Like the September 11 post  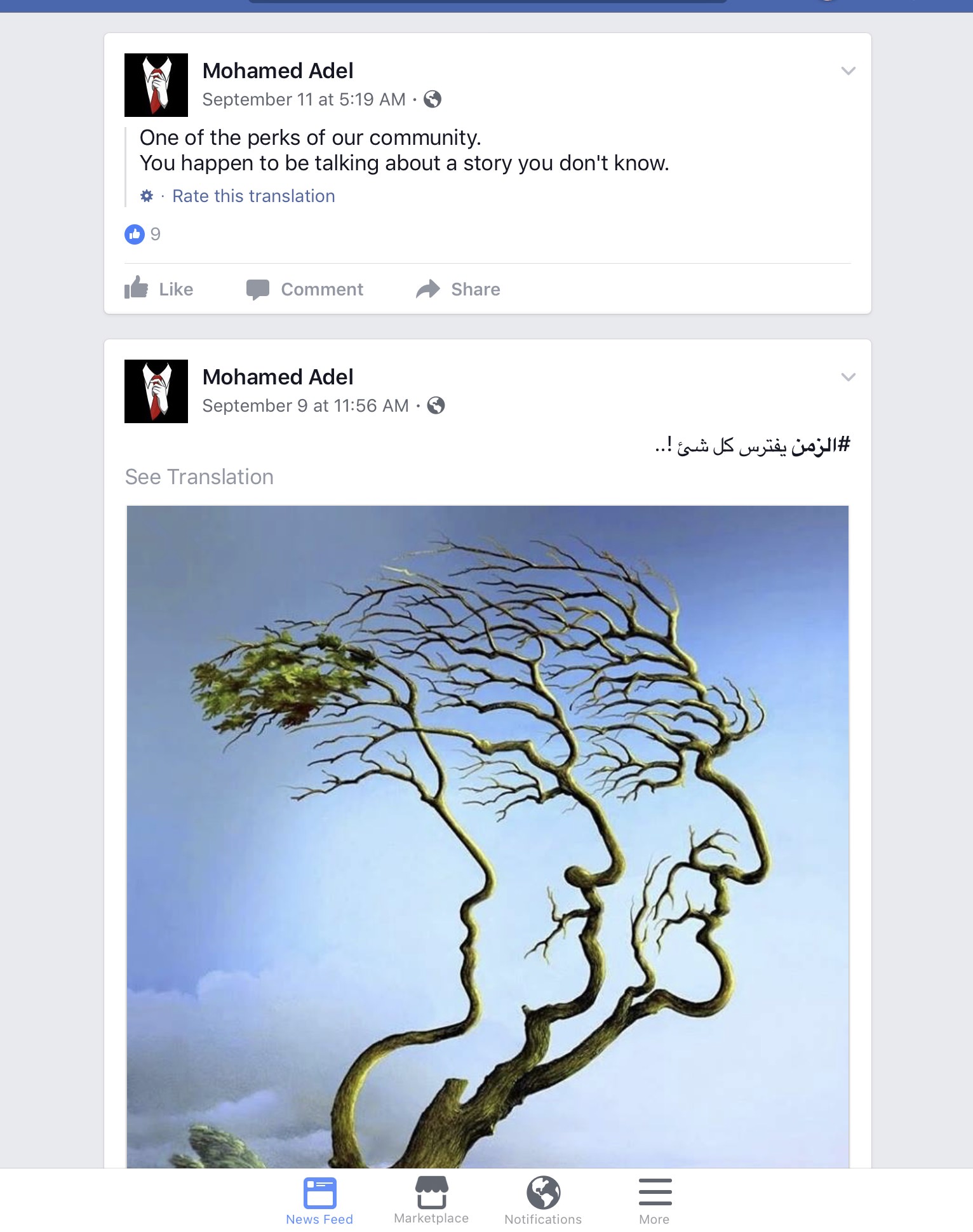(159, 289)
